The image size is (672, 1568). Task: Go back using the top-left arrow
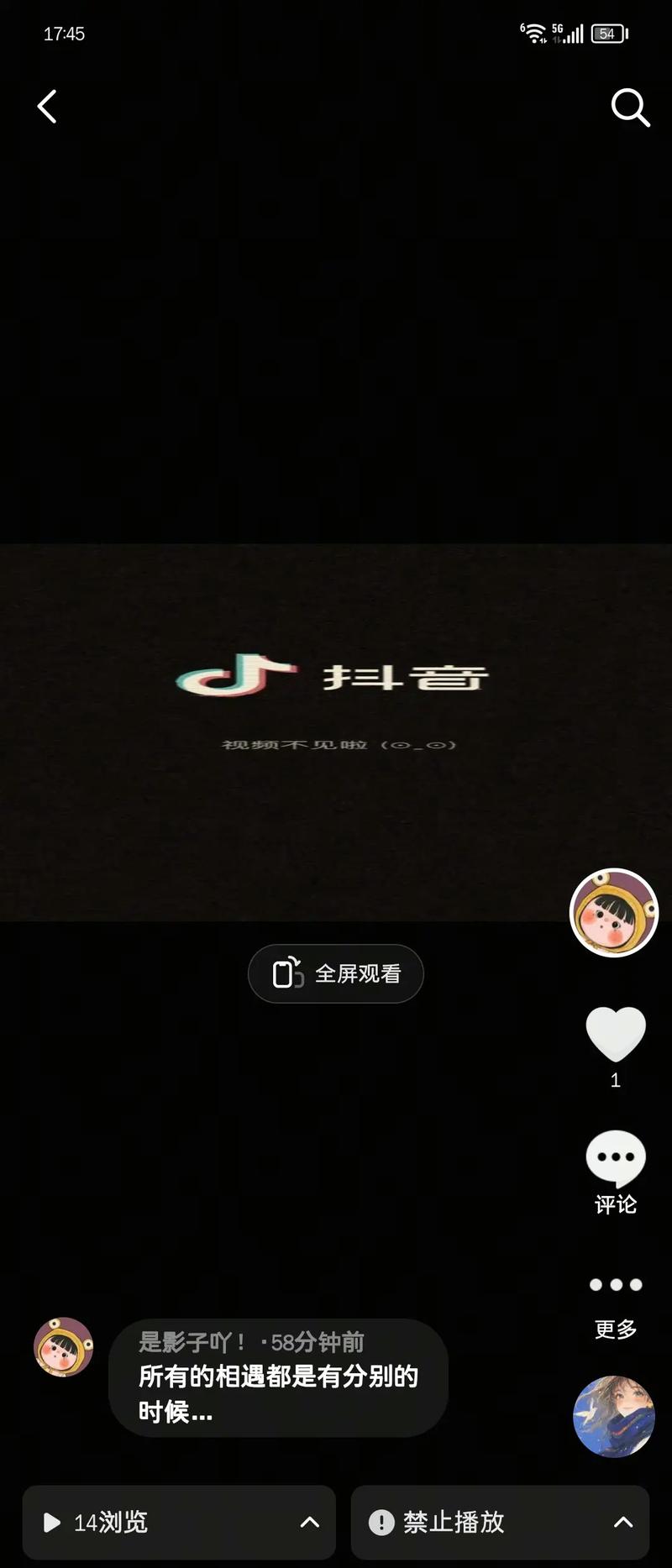point(48,107)
